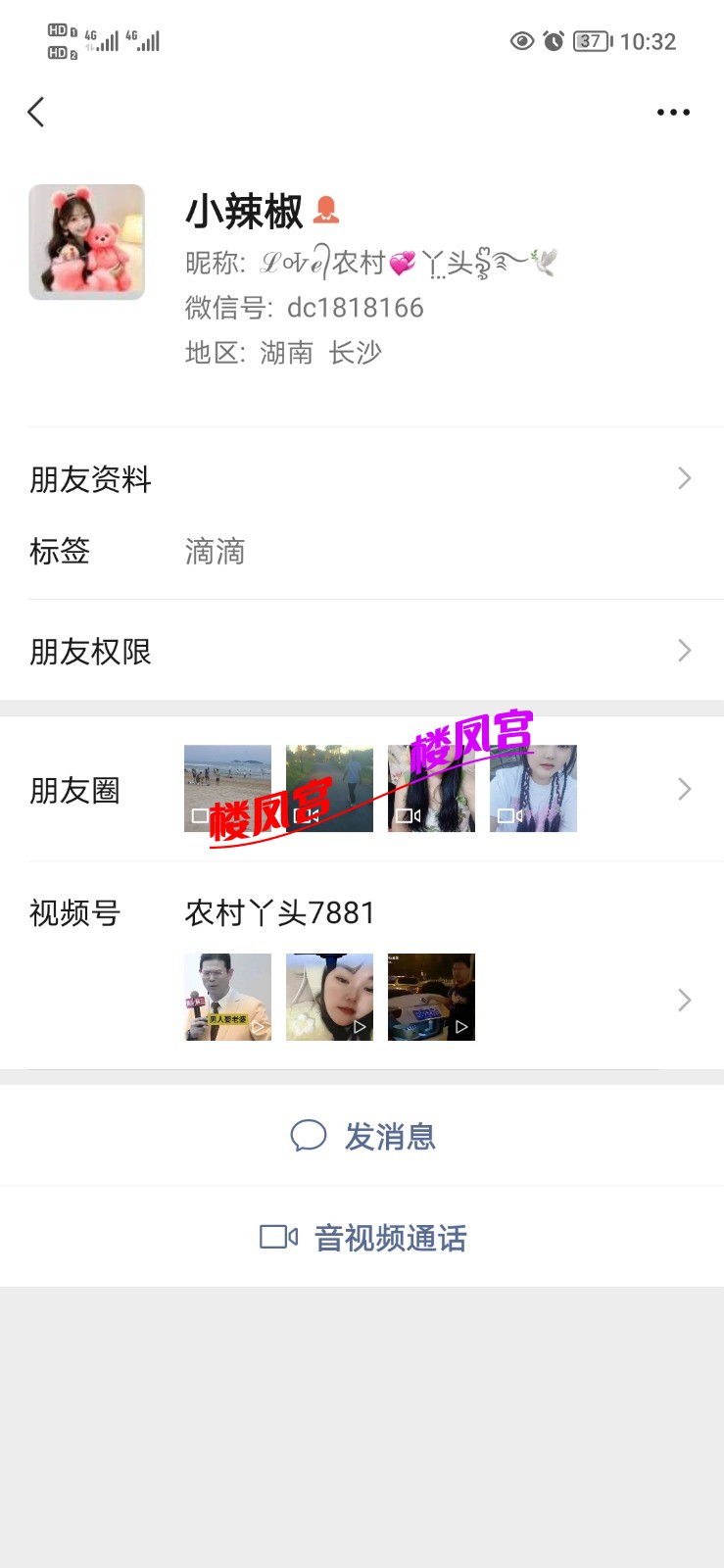Expand the 朋友圈 section with its chevron

[684, 789]
